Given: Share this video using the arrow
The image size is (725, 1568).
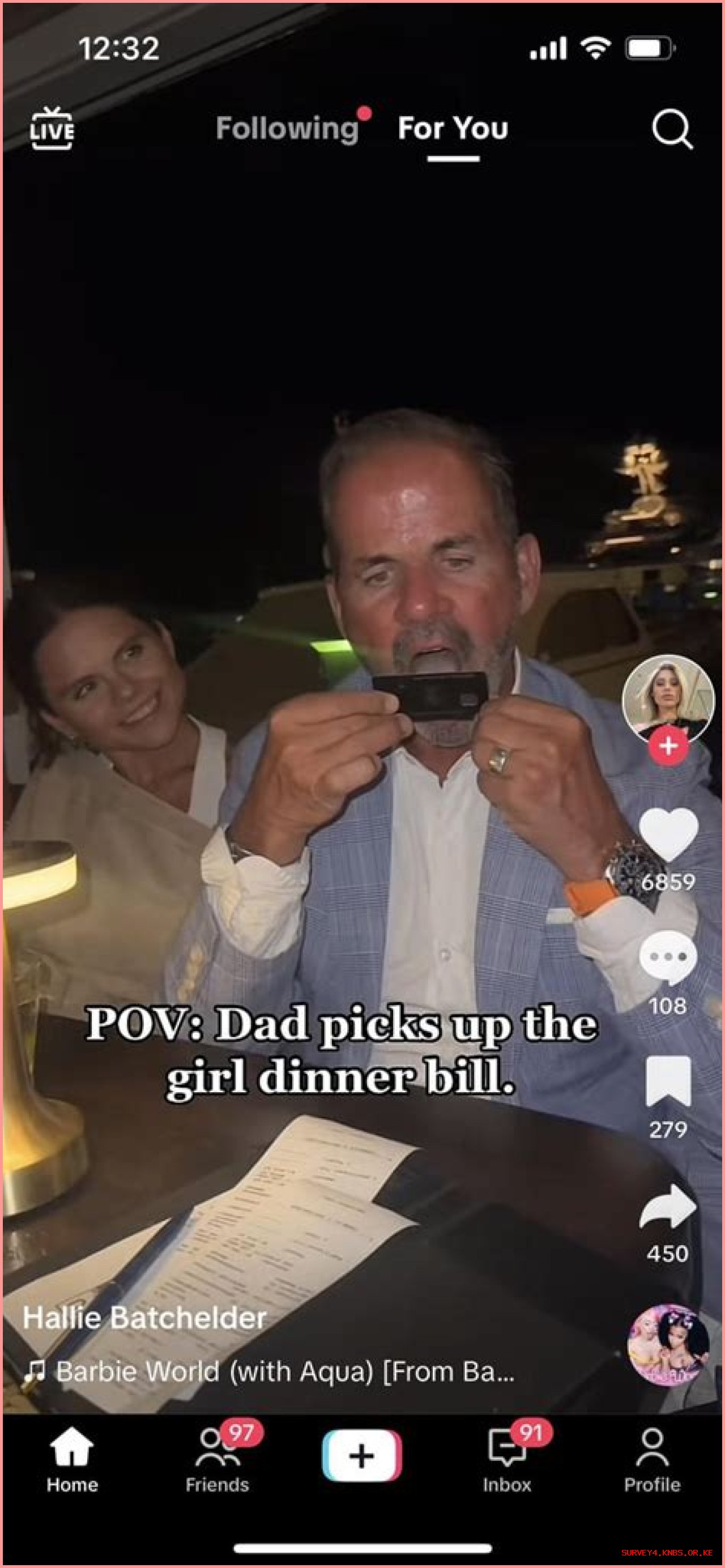Looking at the screenshot, I should coord(668,1206).
